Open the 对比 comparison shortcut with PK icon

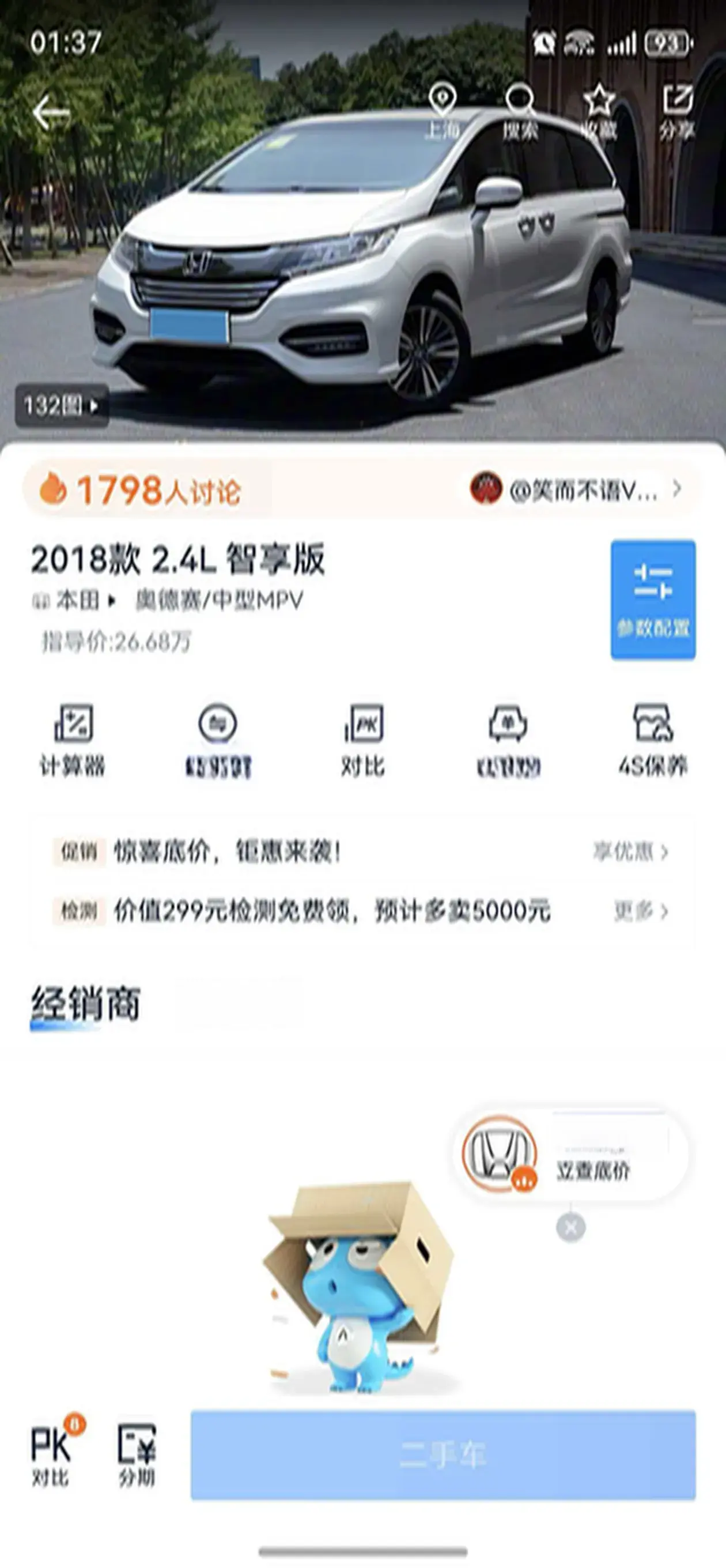click(x=364, y=739)
